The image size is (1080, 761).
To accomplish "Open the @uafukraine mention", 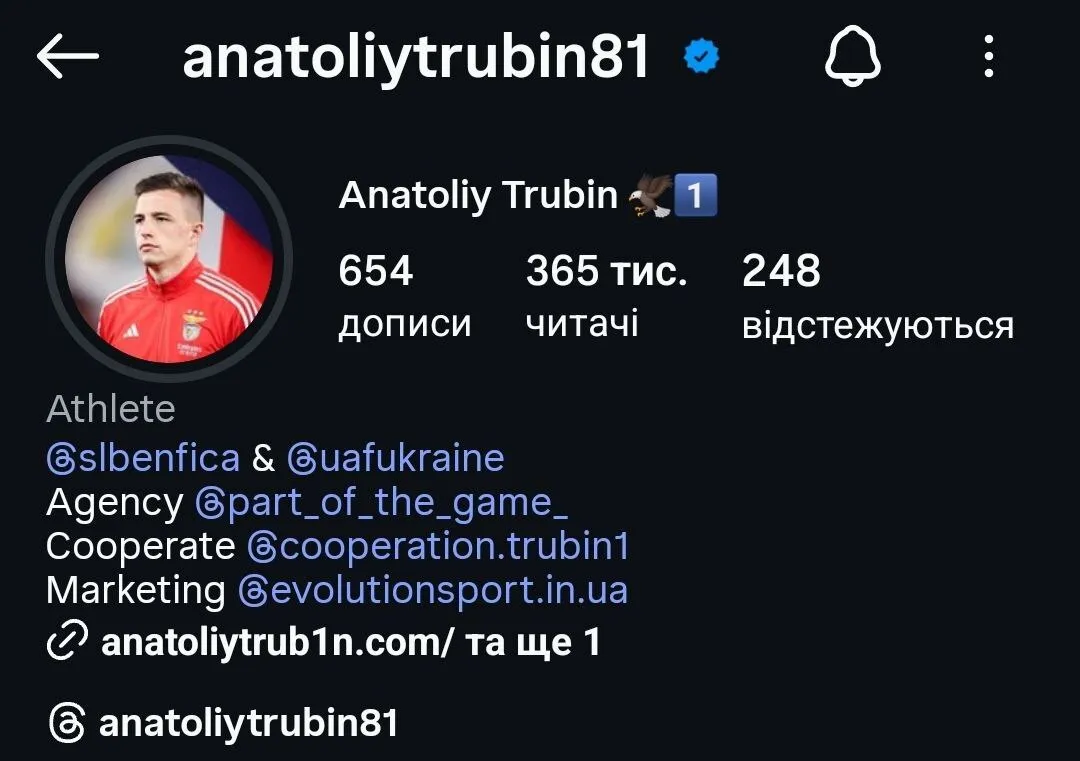I will pos(395,458).
